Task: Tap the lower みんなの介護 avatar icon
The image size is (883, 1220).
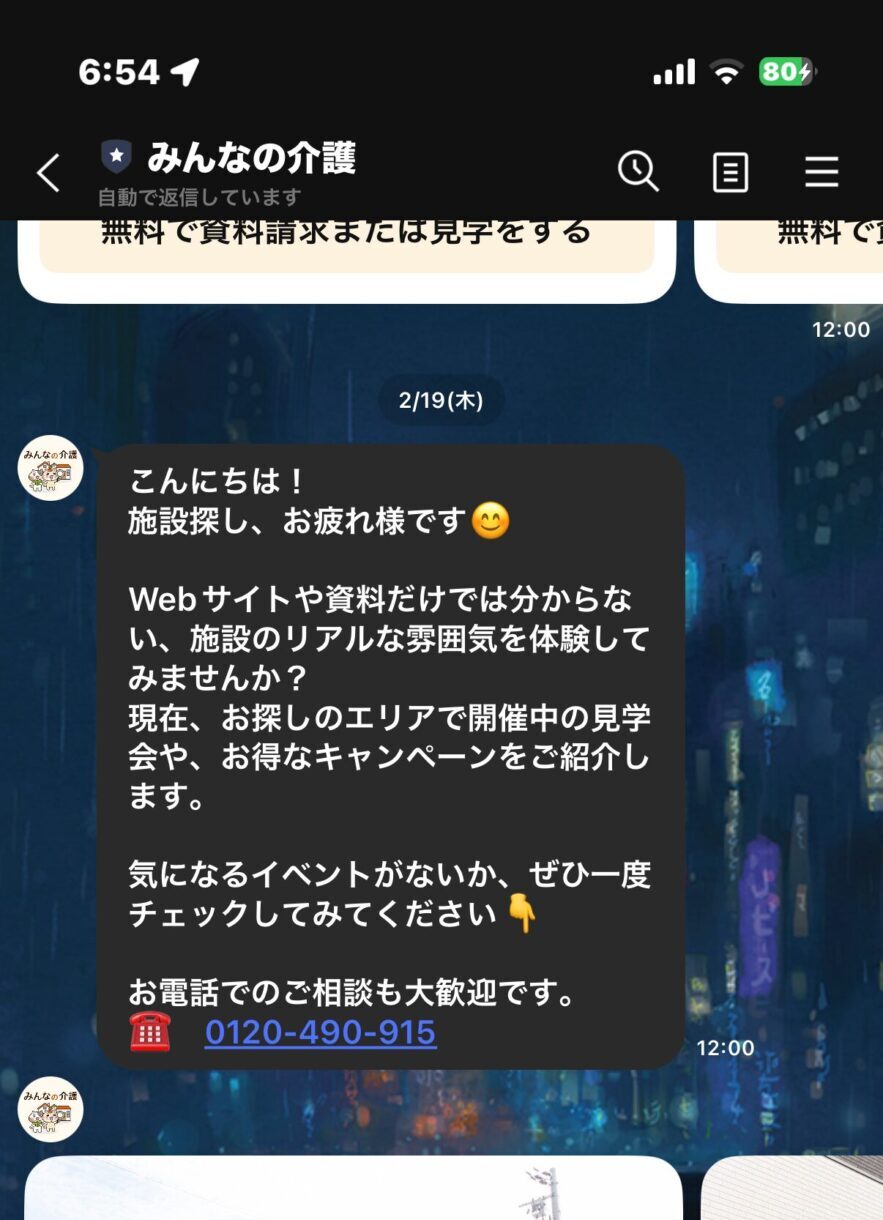Action: pos(49,1108)
